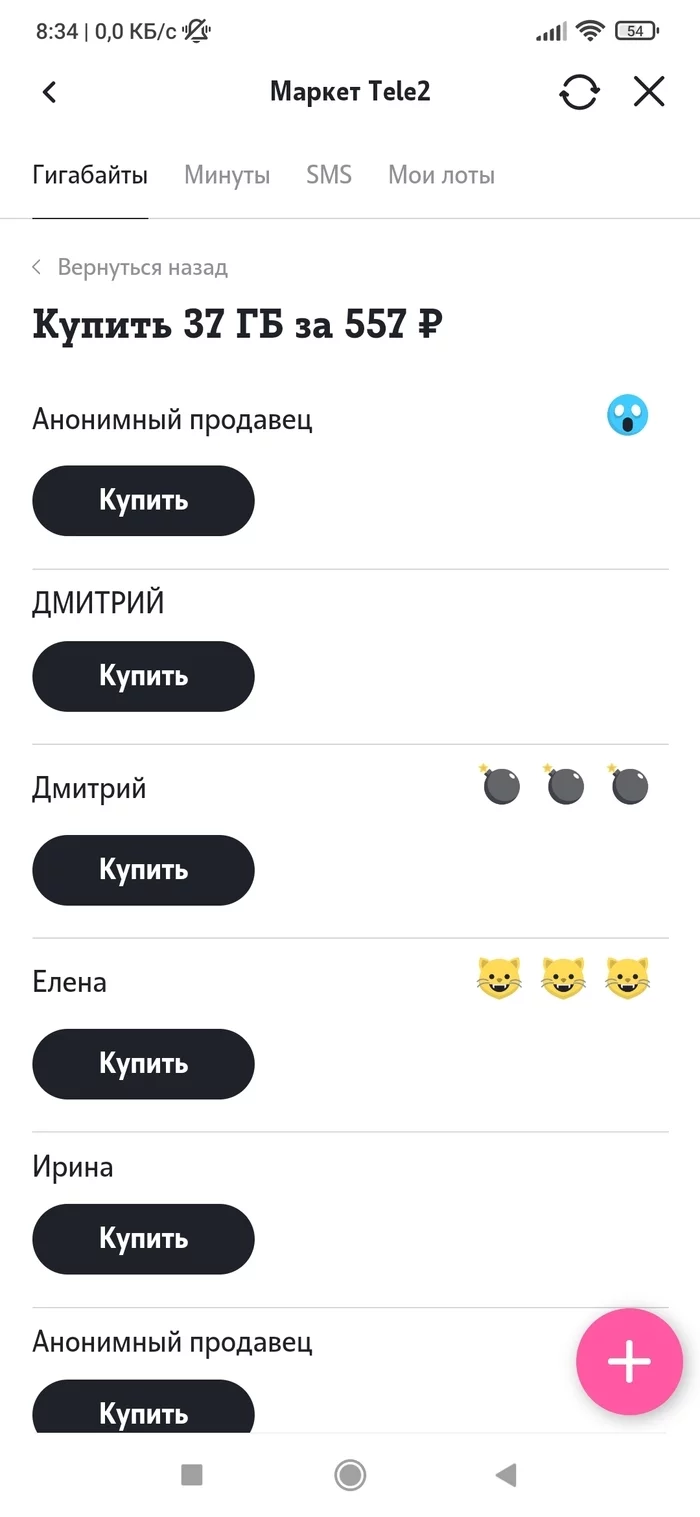This screenshot has height=1517, width=700.
Task: Create a new lot with plus button
Action: 629,1362
